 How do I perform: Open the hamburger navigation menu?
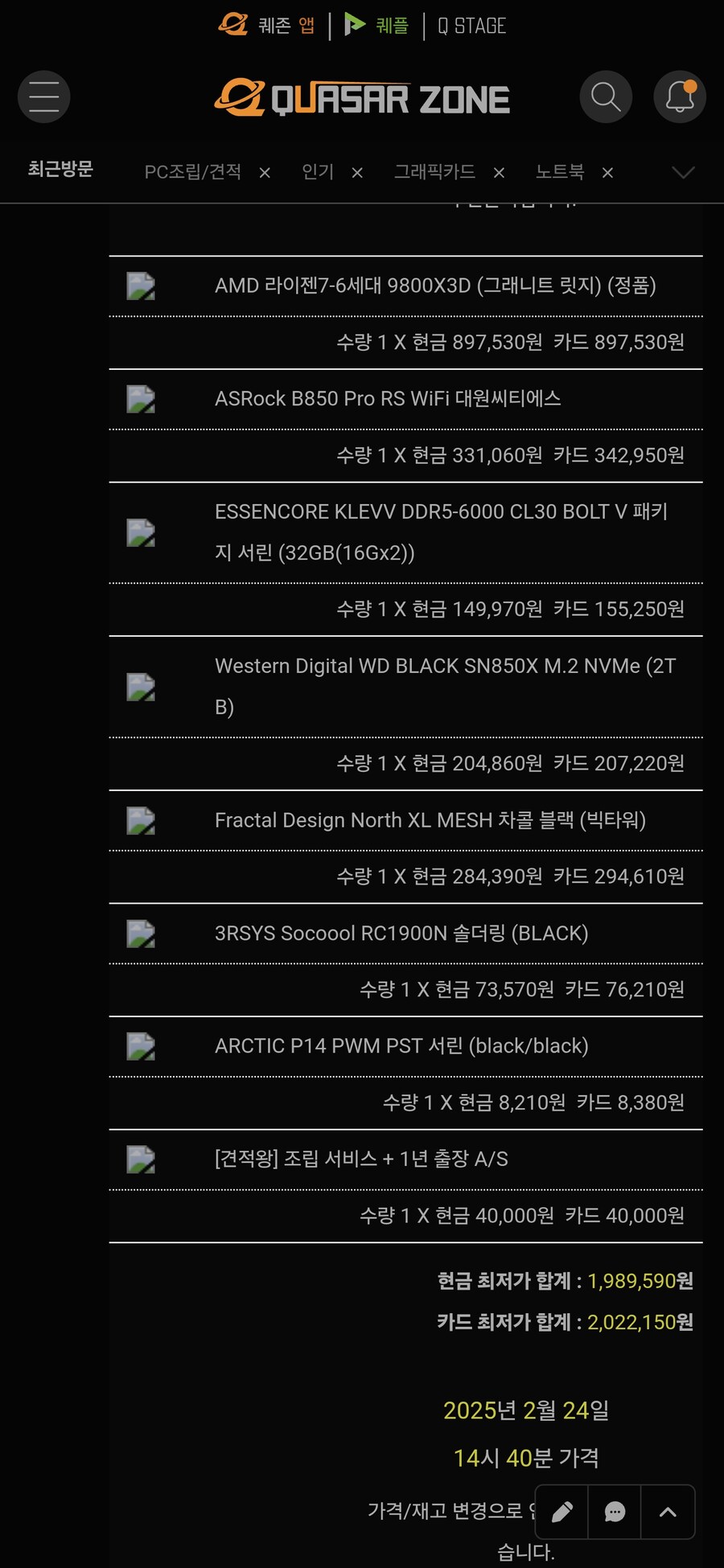pos(43,96)
